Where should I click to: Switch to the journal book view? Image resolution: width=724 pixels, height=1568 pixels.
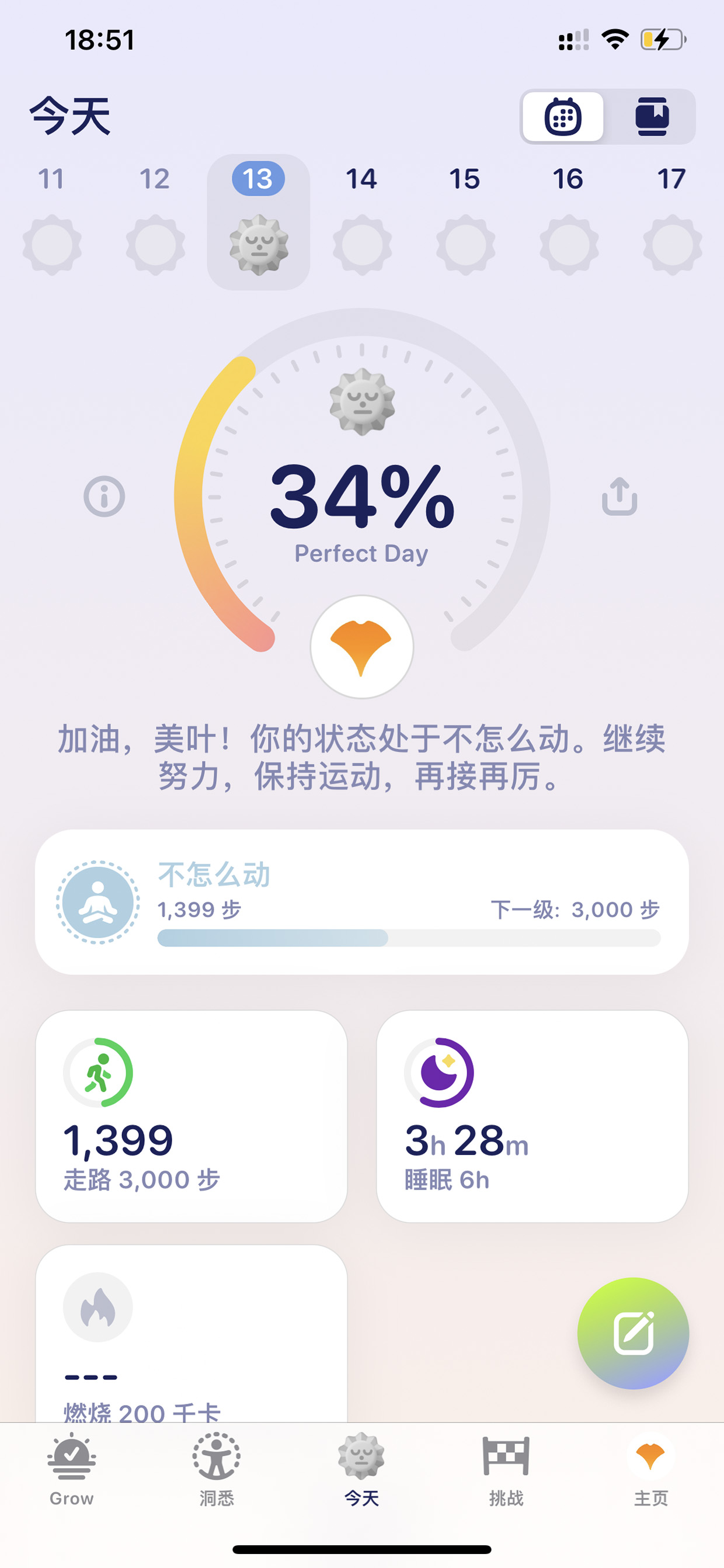point(652,116)
